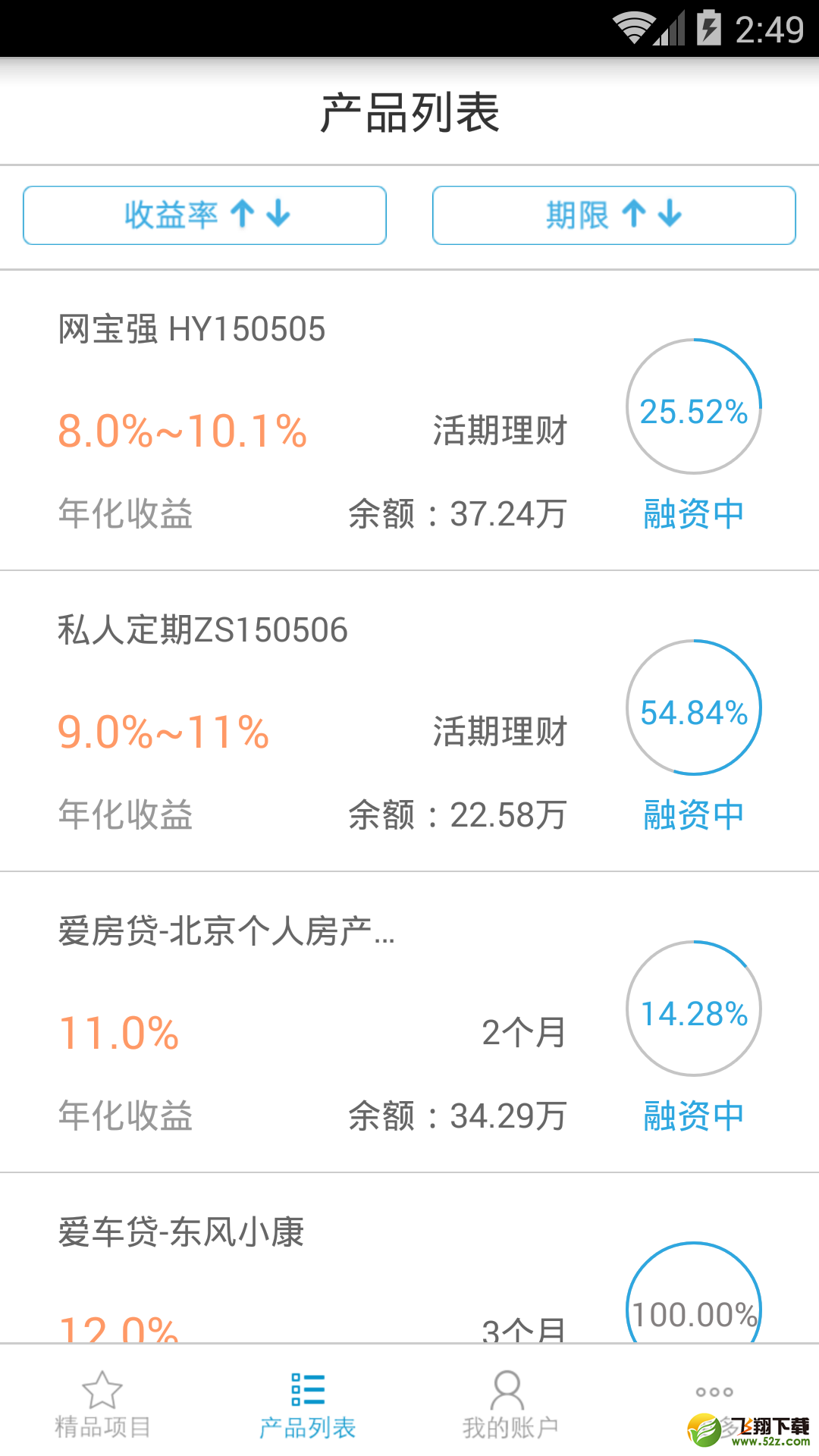
Task: Sort products by 收益率
Action: pyautogui.click(x=205, y=215)
